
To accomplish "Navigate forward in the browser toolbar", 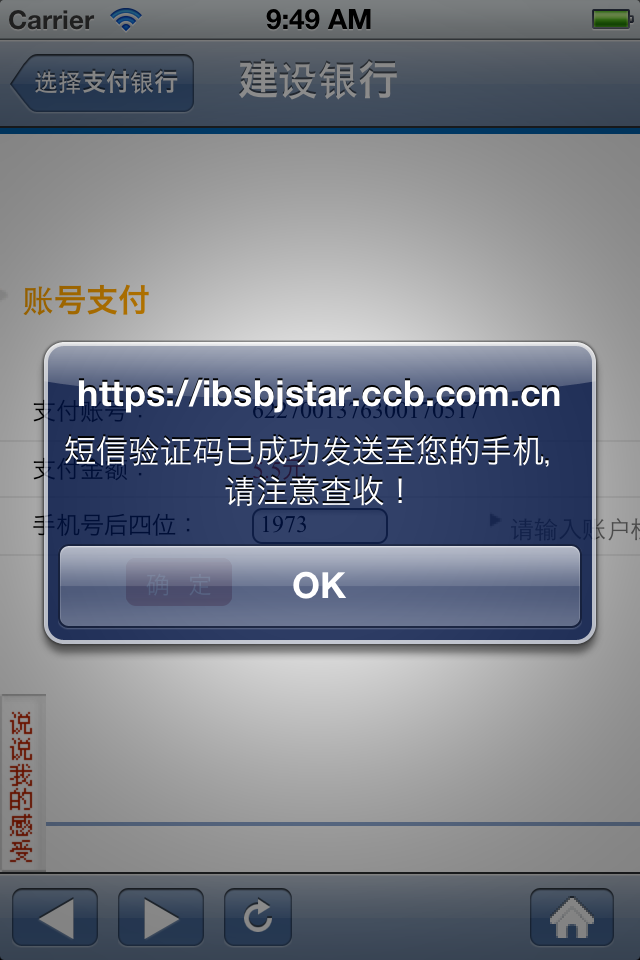I will [x=160, y=917].
